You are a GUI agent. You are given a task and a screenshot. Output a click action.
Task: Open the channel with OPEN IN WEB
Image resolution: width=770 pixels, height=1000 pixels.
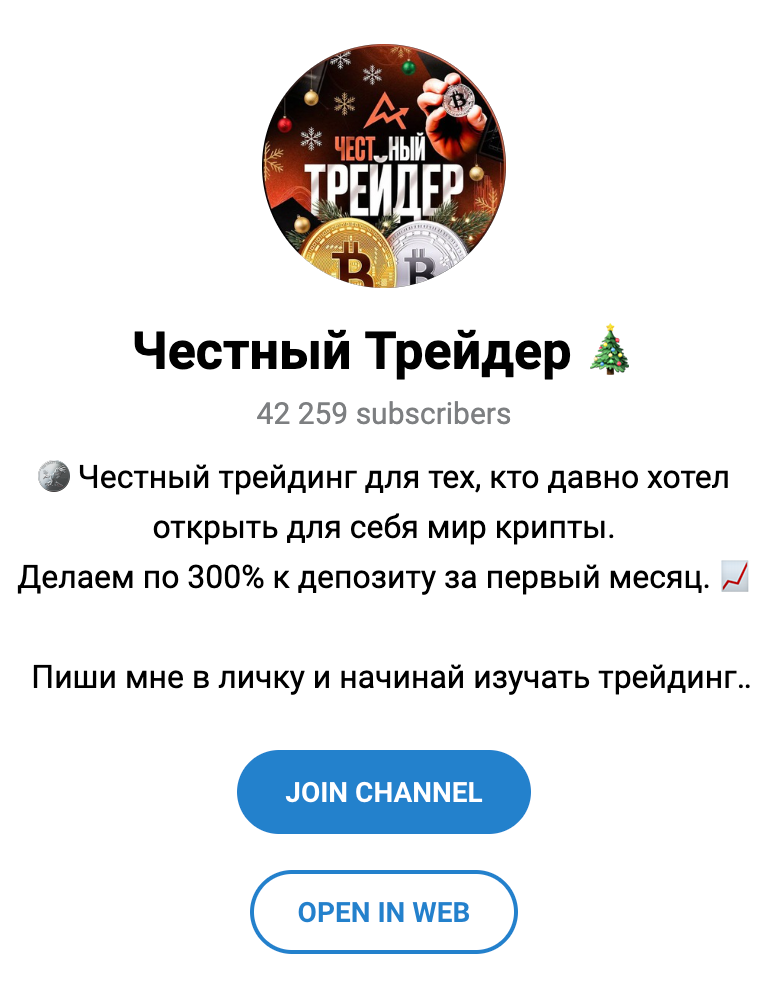pyautogui.click(x=384, y=911)
